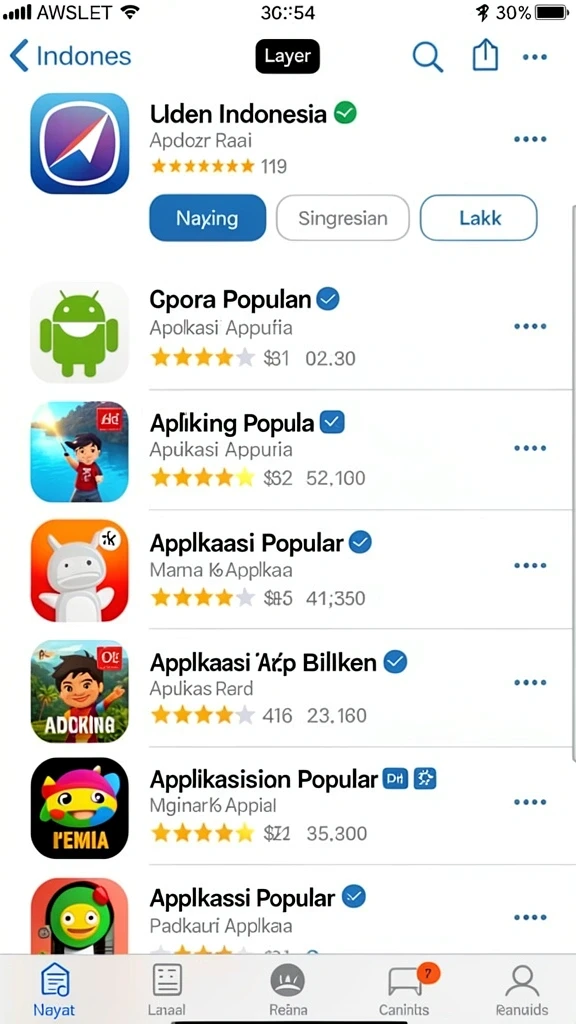This screenshot has width=576, height=1024.
Task: Open the Cpora Populan app row
Action: click(287, 332)
